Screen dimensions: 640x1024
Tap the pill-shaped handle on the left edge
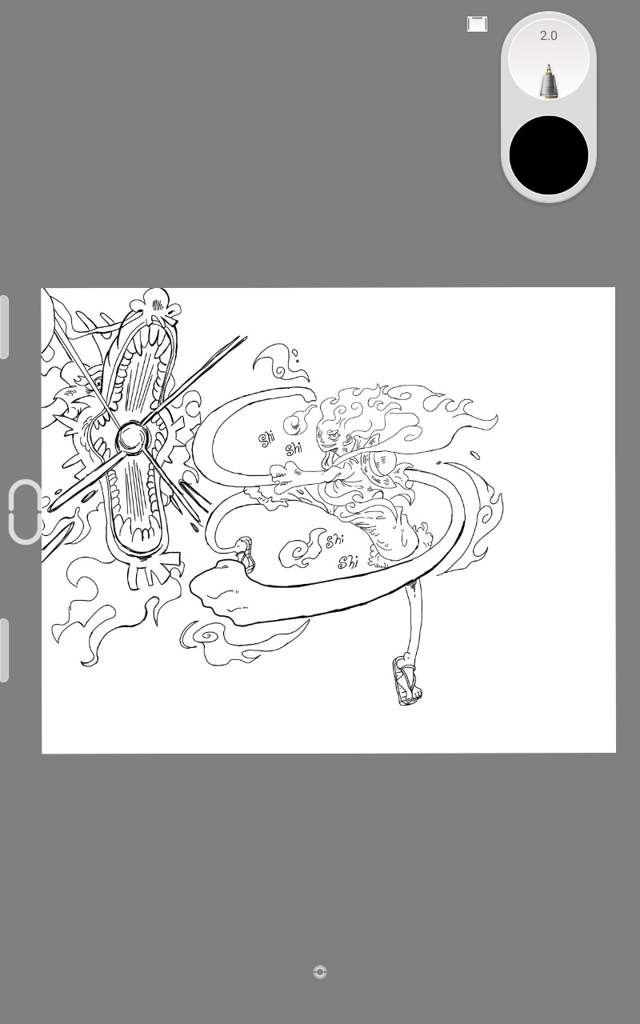pyautogui.click(x=25, y=512)
